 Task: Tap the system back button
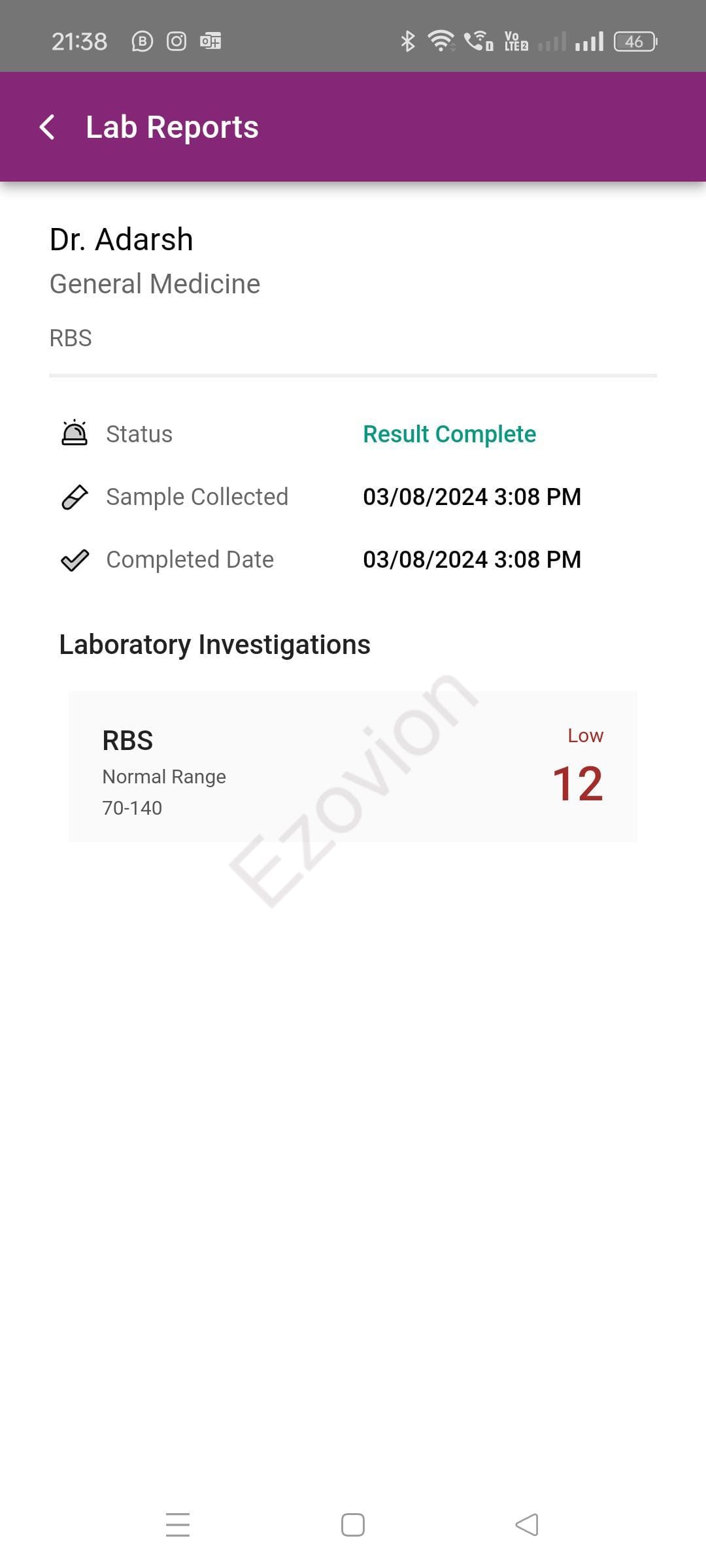point(527,1525)
